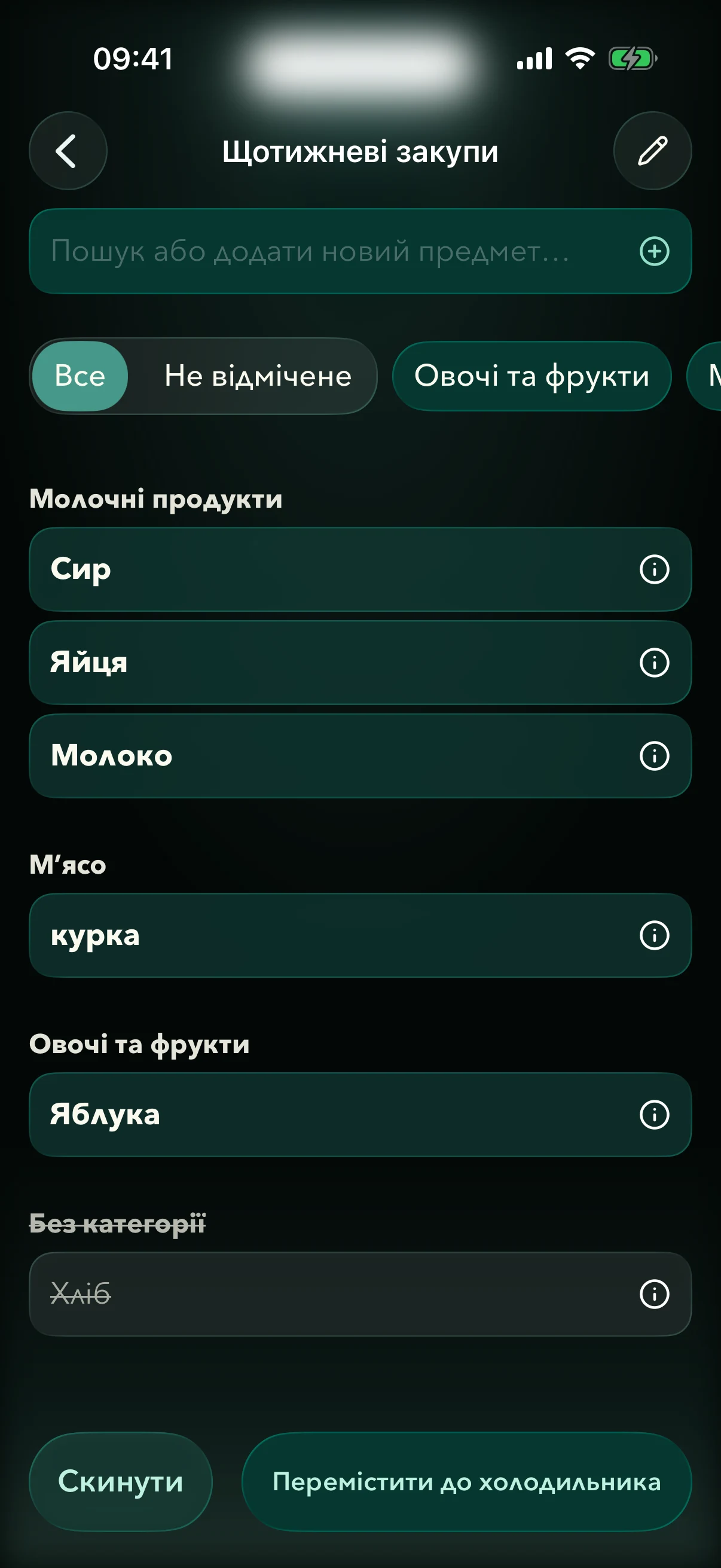
Task: Mark Молоко as bought
Action: pyautogui.click(x=360, y=755)
